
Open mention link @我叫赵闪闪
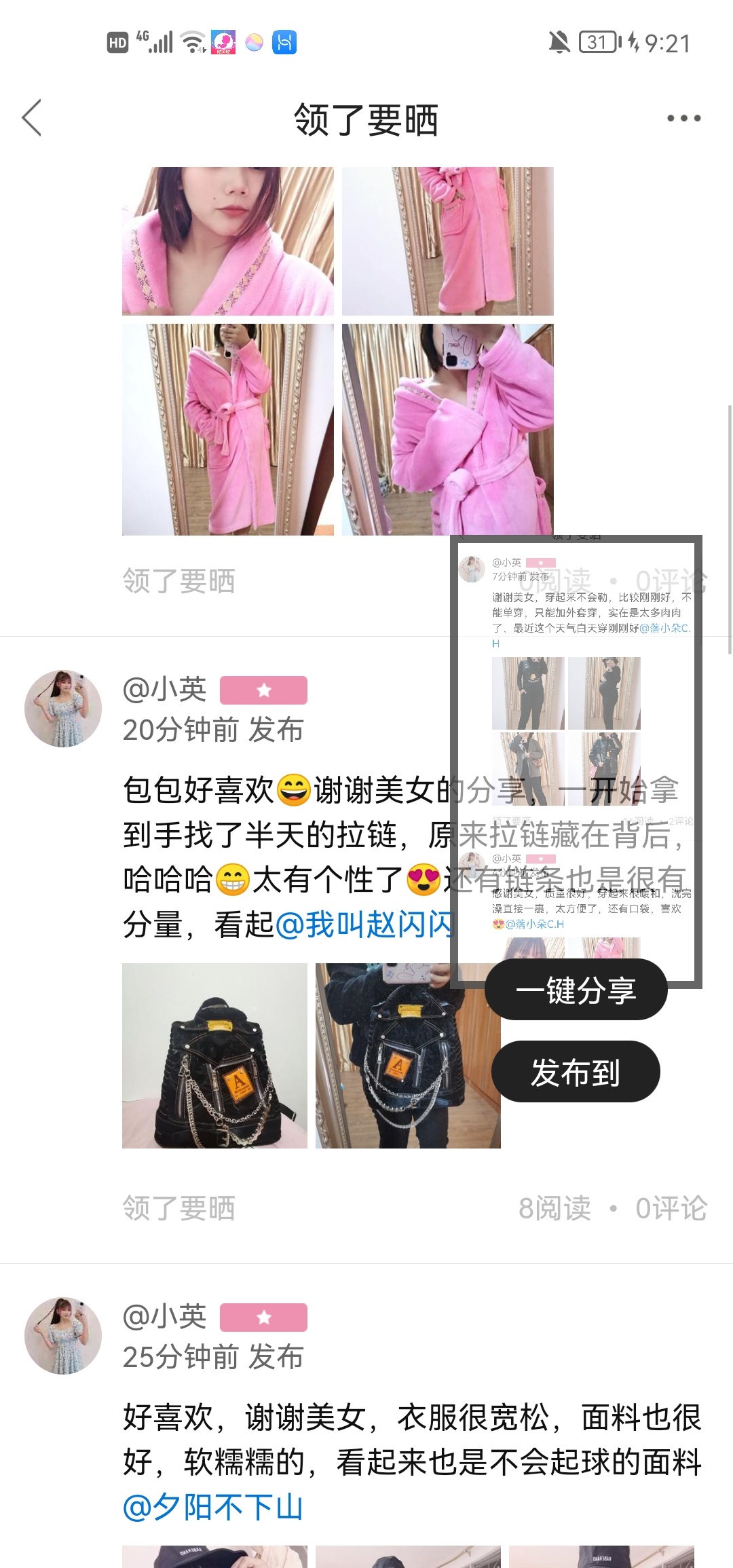click(364, 925)
